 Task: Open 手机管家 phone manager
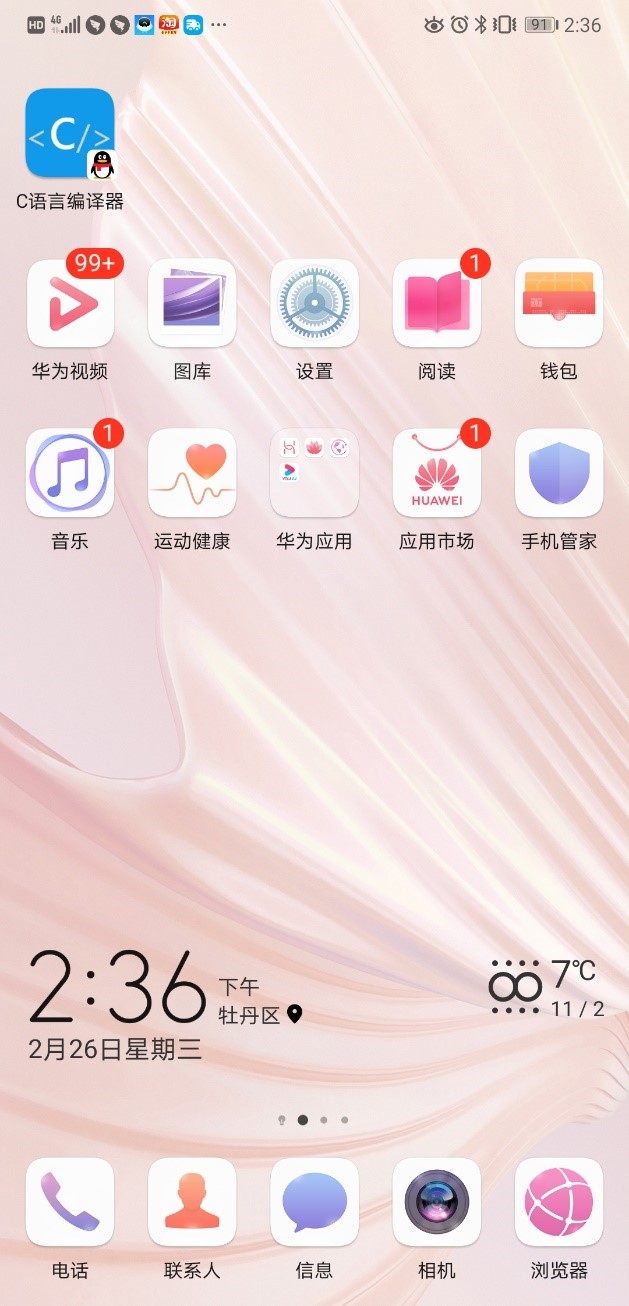[559, 473]
